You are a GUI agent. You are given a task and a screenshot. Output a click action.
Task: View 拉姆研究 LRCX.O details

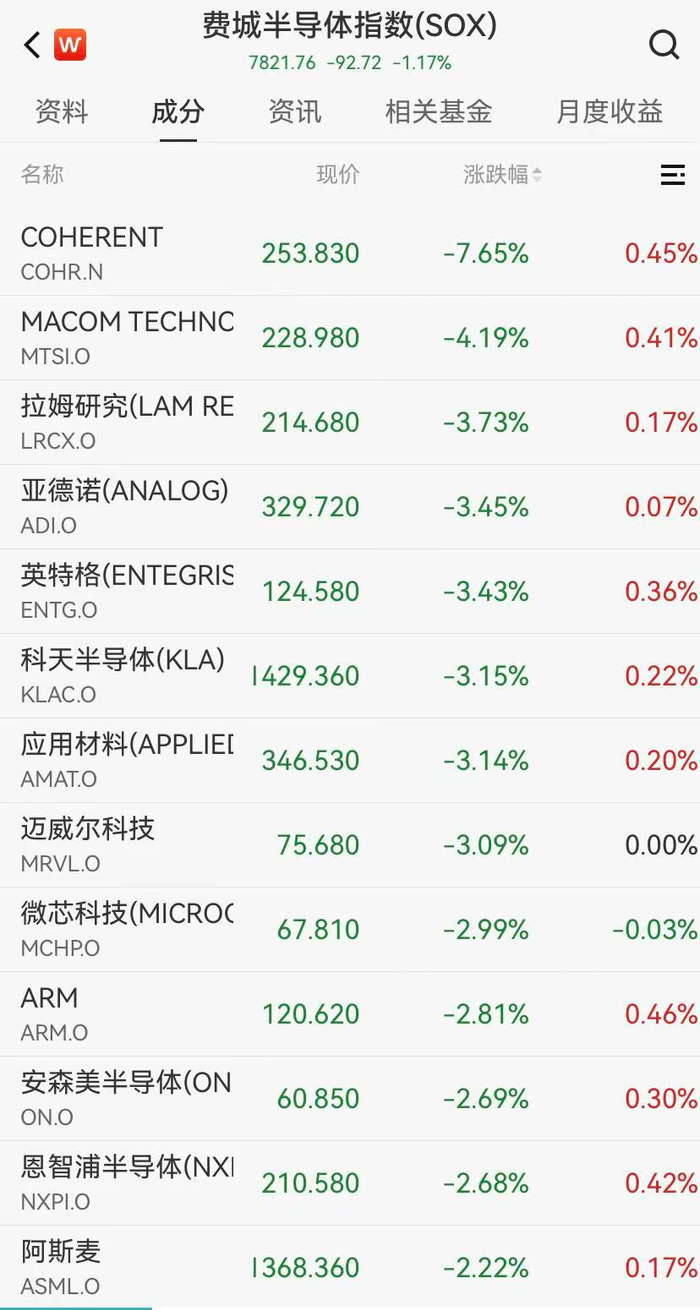[x=350, y=422]
